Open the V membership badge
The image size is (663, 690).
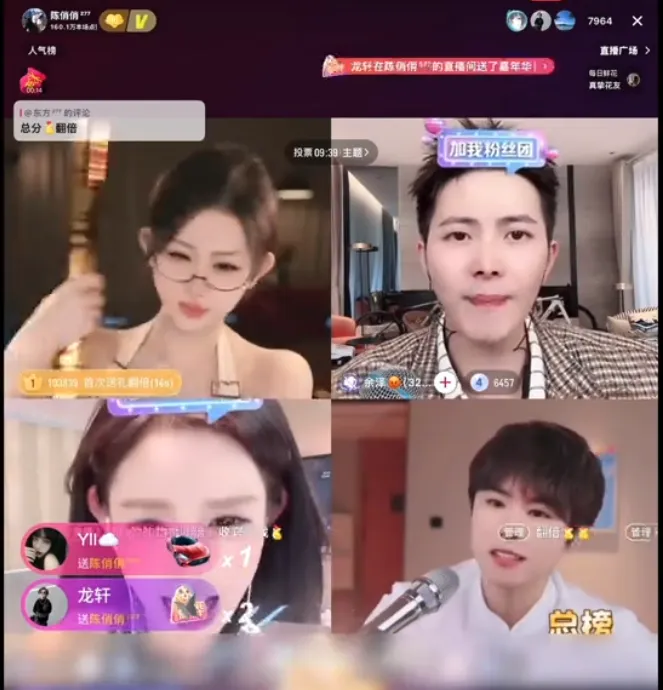[143, 20]
